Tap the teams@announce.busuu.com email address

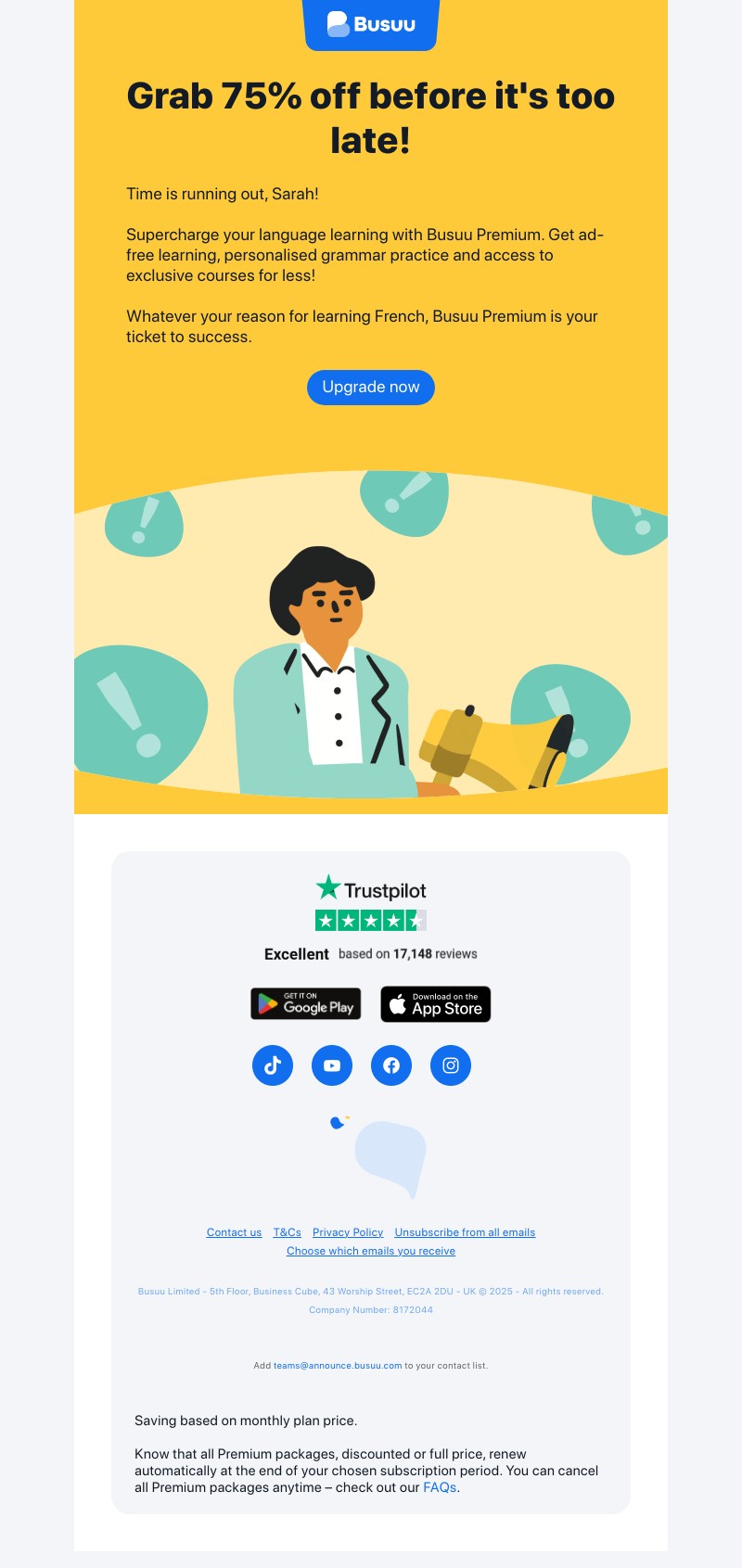338,1366
